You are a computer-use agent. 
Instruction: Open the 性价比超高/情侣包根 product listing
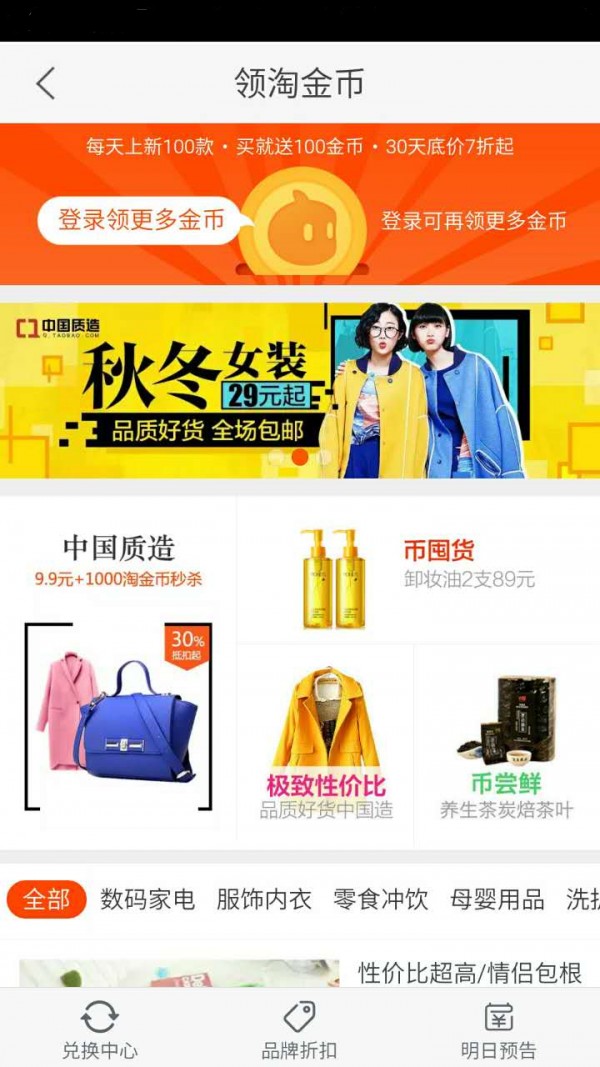470,972
